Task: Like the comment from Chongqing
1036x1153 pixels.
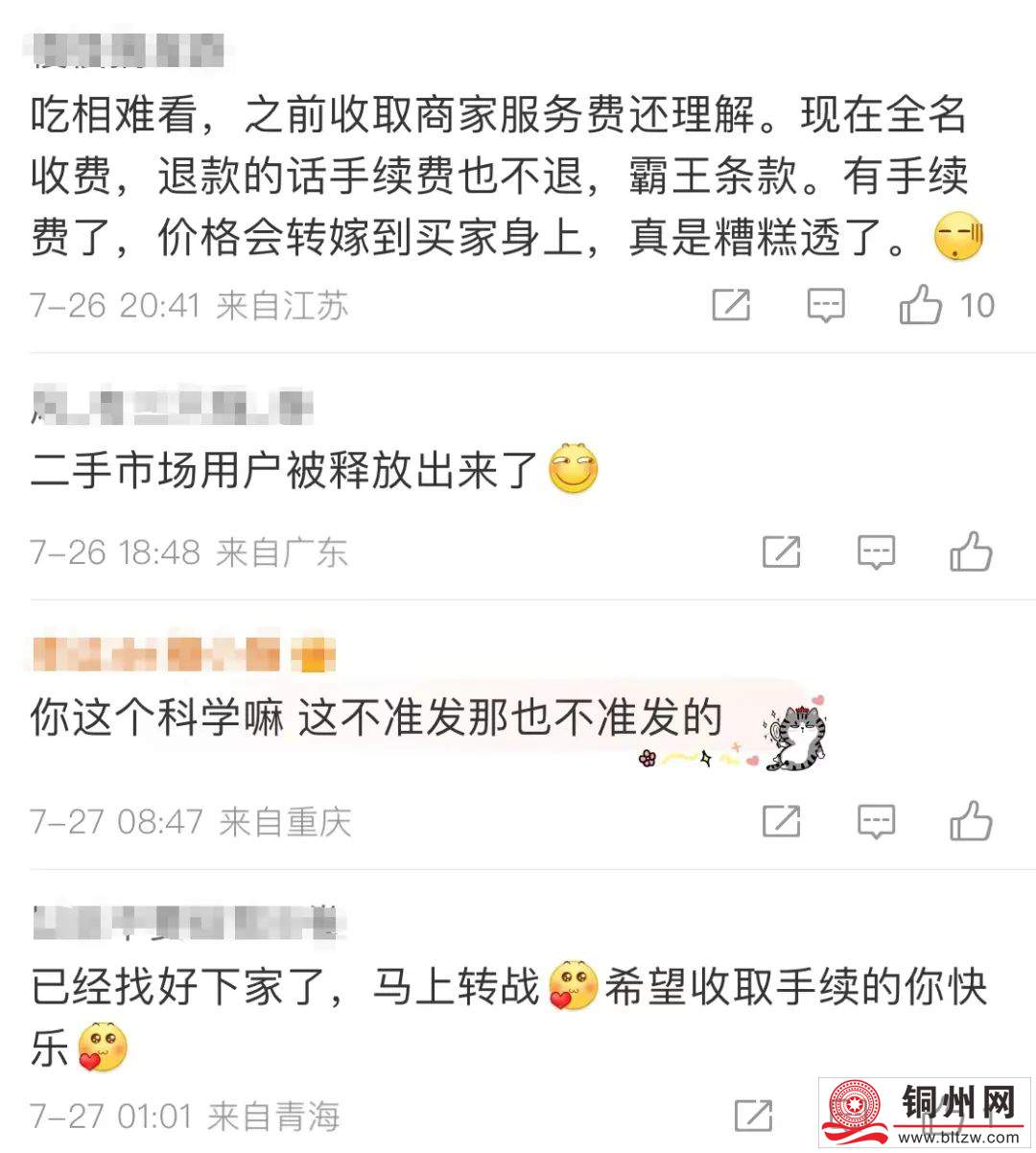Action: (971, 822)
